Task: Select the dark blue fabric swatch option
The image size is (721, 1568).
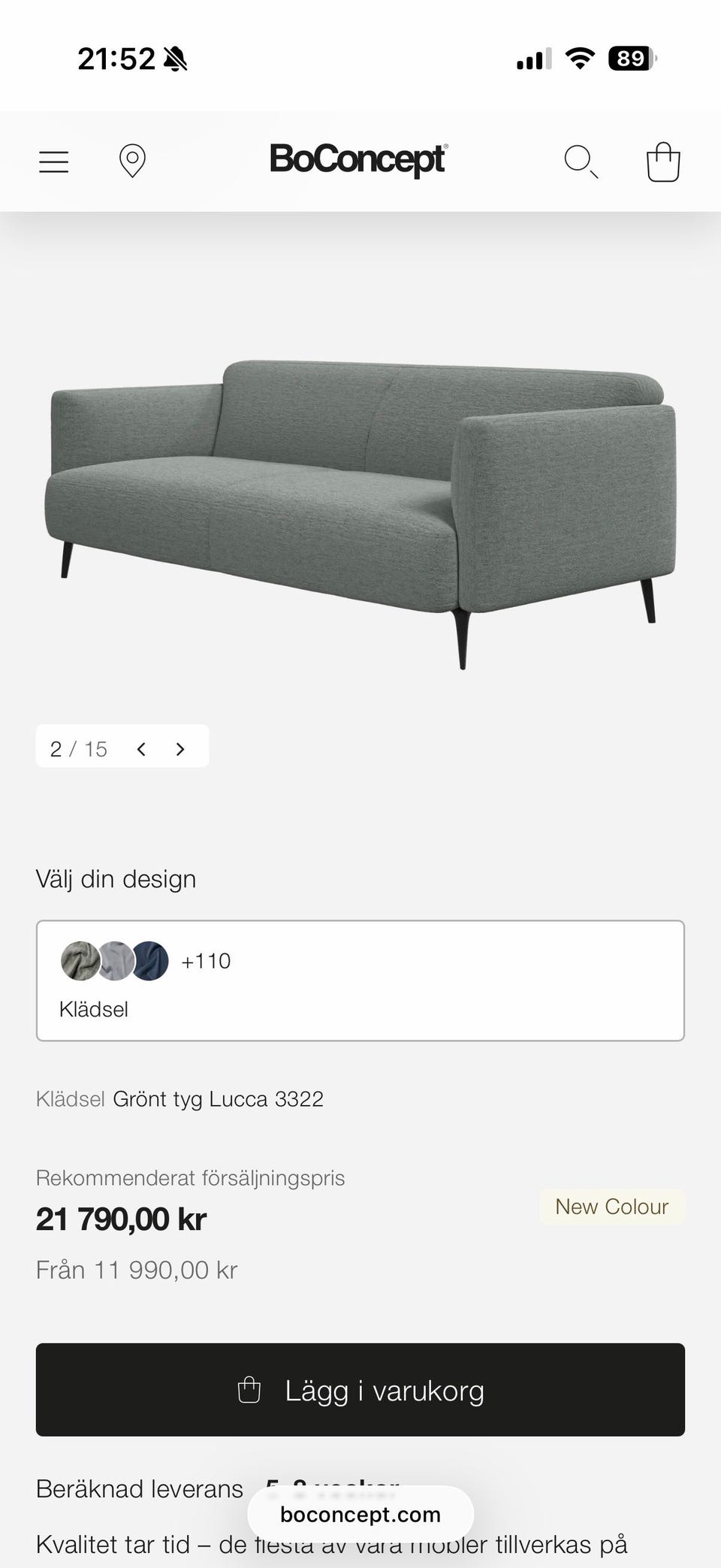Action: click(x=150, y=960)
